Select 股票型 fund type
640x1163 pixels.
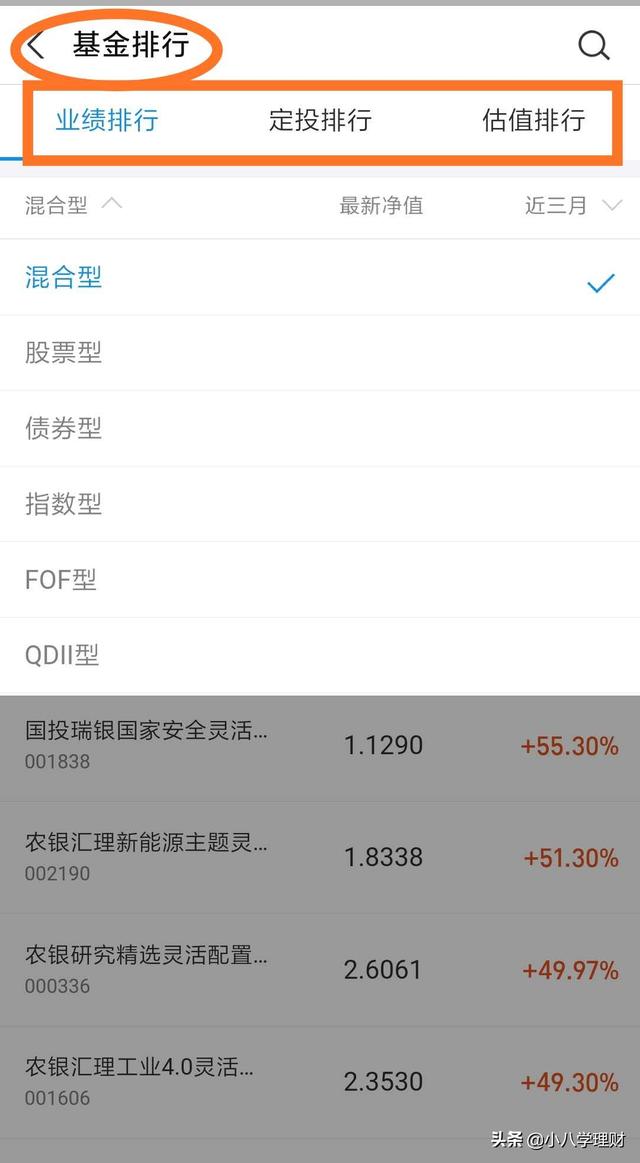(x=320, y=353)
